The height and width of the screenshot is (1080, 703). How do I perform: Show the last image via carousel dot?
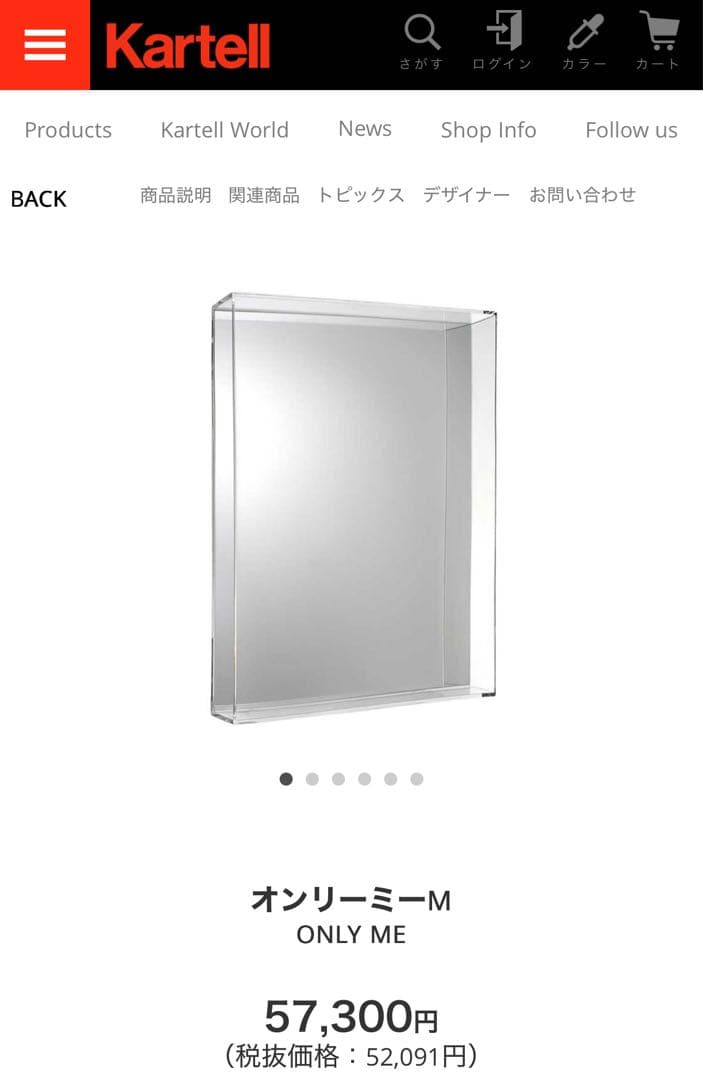(416, 779)
